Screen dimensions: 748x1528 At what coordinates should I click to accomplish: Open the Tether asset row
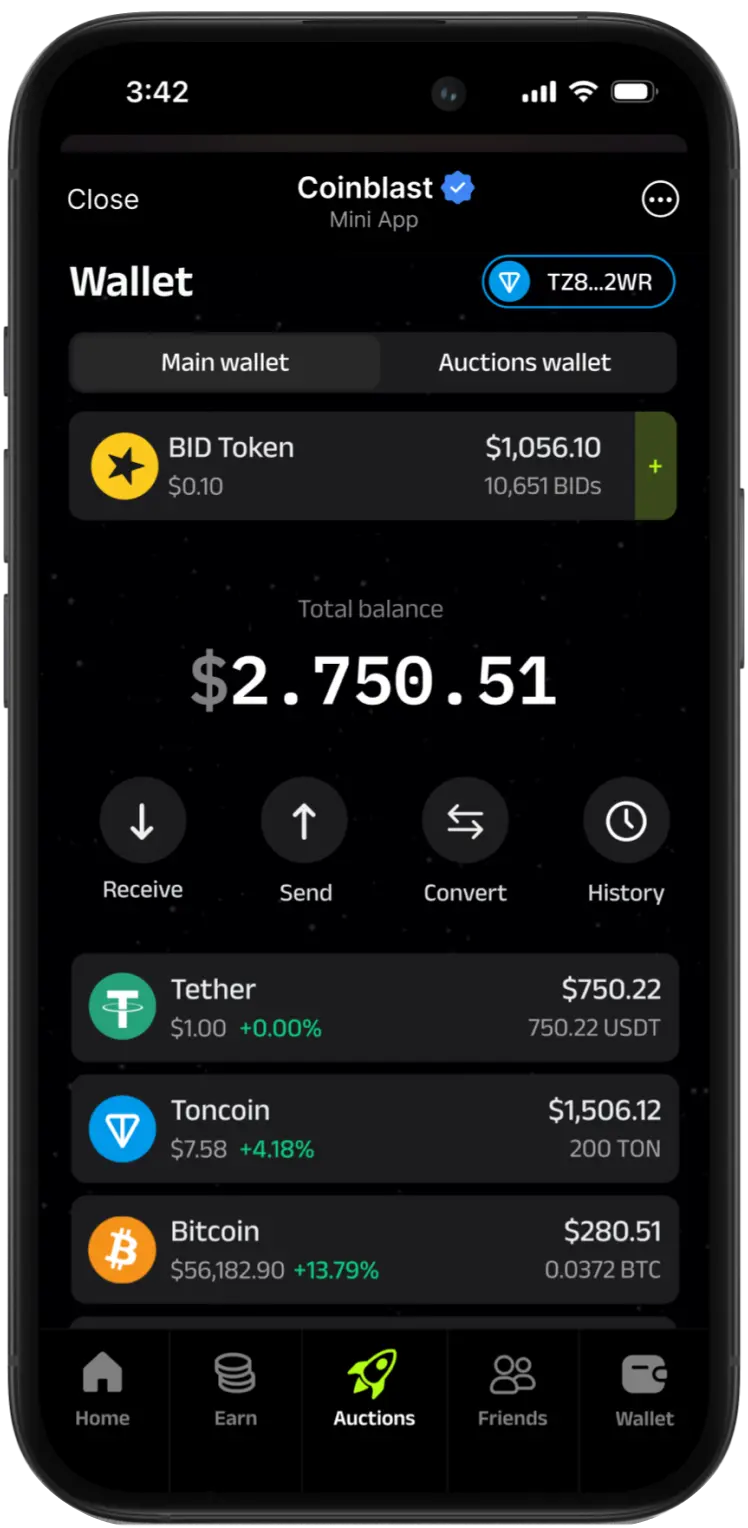point(374,1008)
